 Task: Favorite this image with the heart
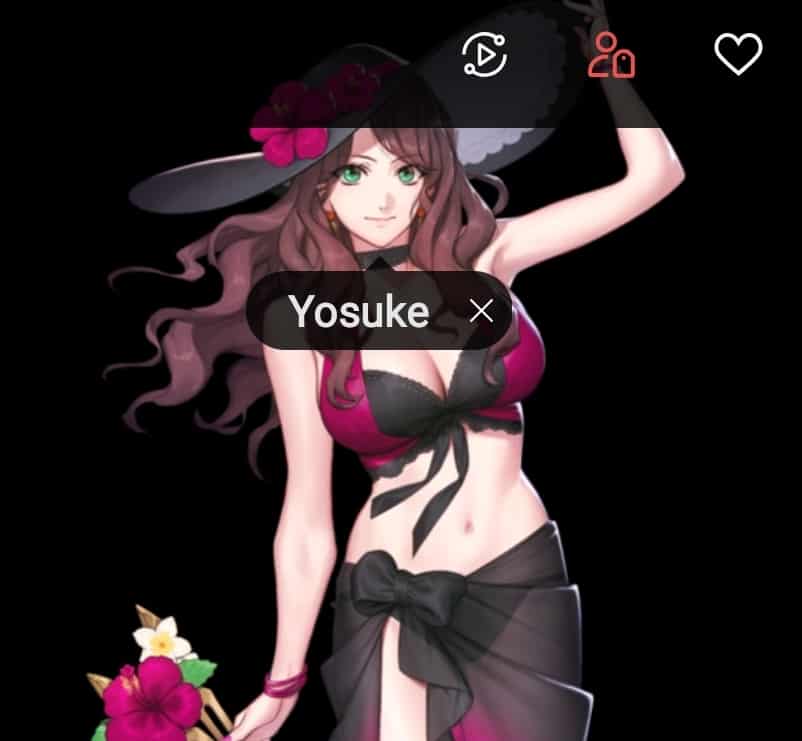pyautogui.click(x=738, y=54)
